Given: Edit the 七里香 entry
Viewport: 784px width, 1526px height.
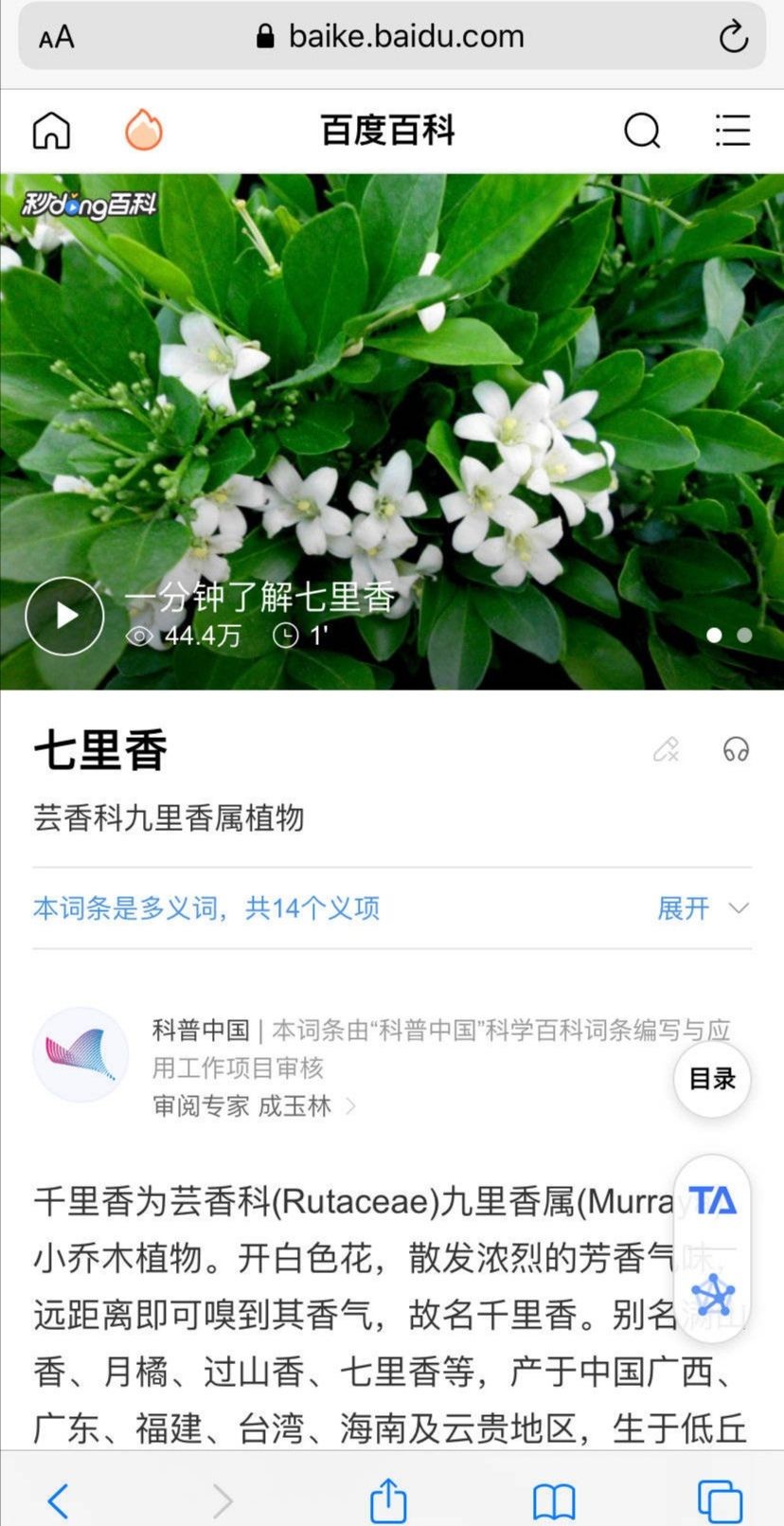Looking at the screenshot, I should (x=667, y=750).
